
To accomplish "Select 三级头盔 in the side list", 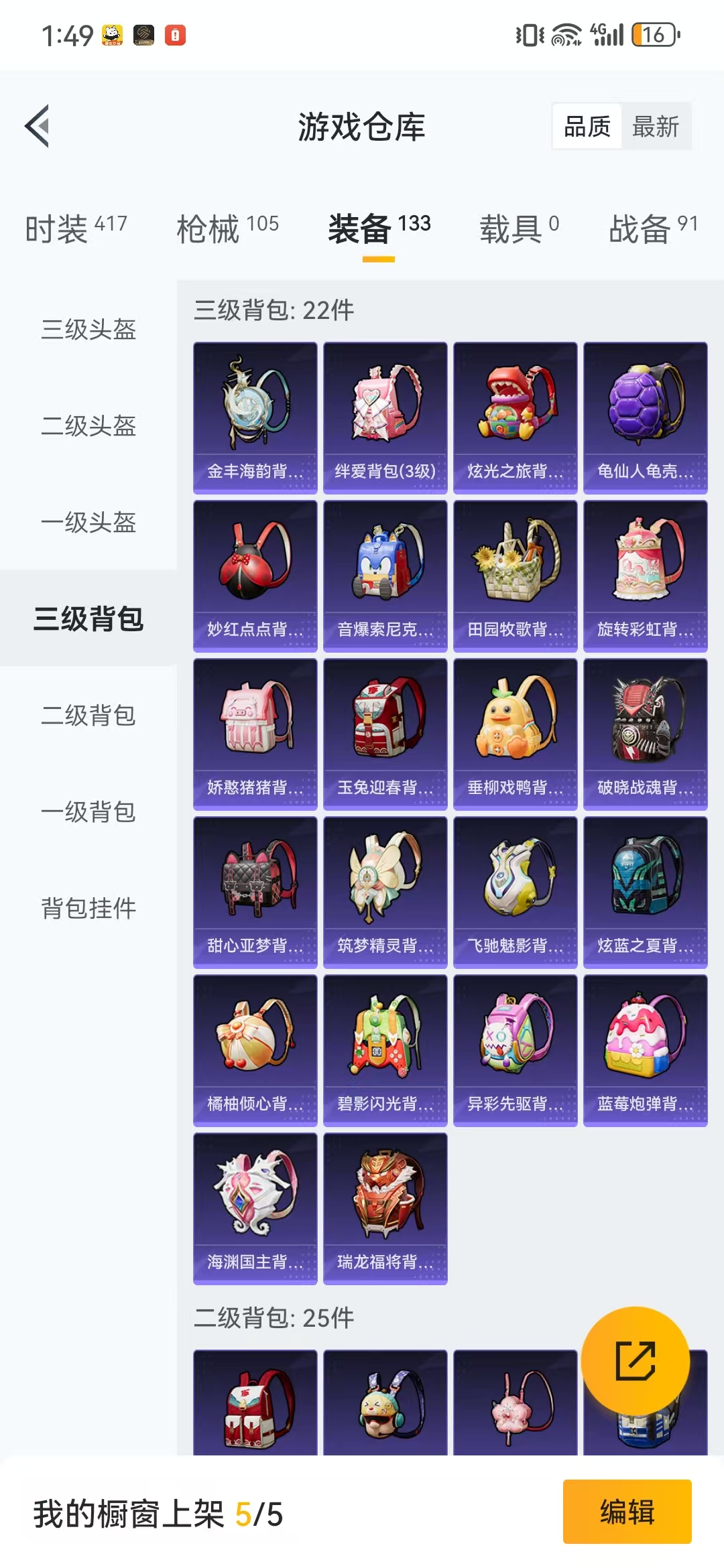I will pyautogui.click(x=88, y=329).
